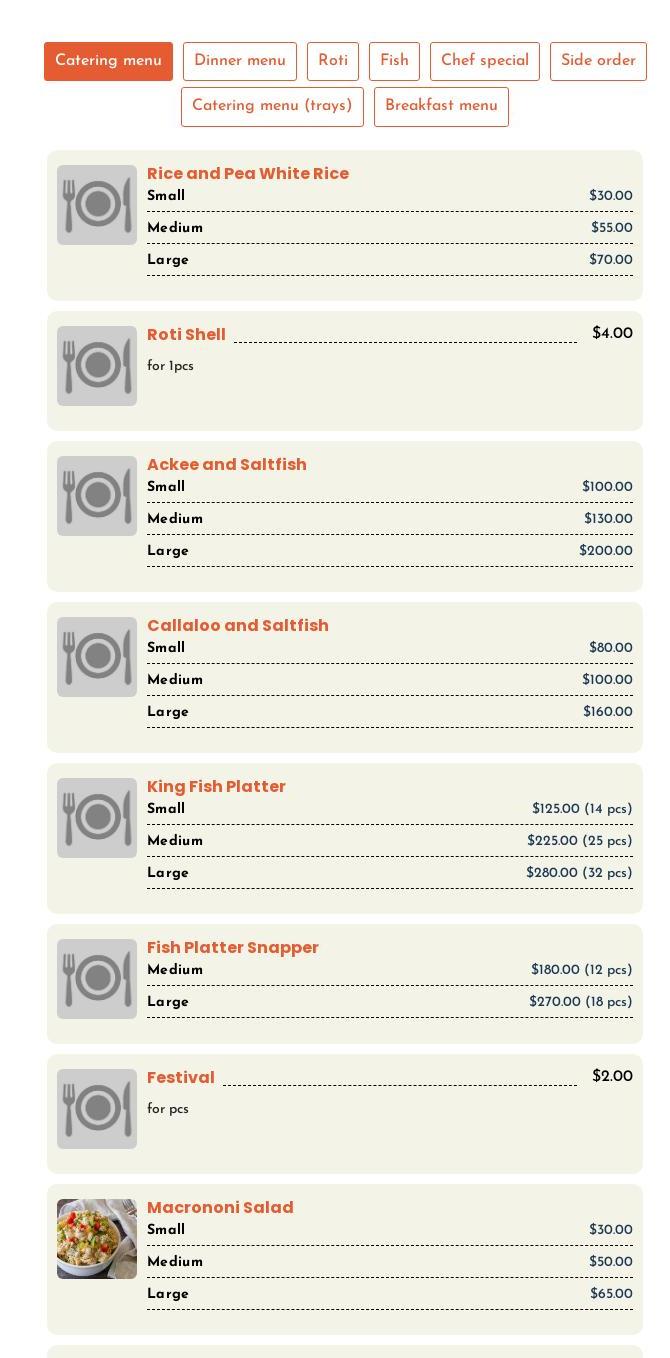670x1358 pixels.
Task: Open the Roti category
Action: 332,61
